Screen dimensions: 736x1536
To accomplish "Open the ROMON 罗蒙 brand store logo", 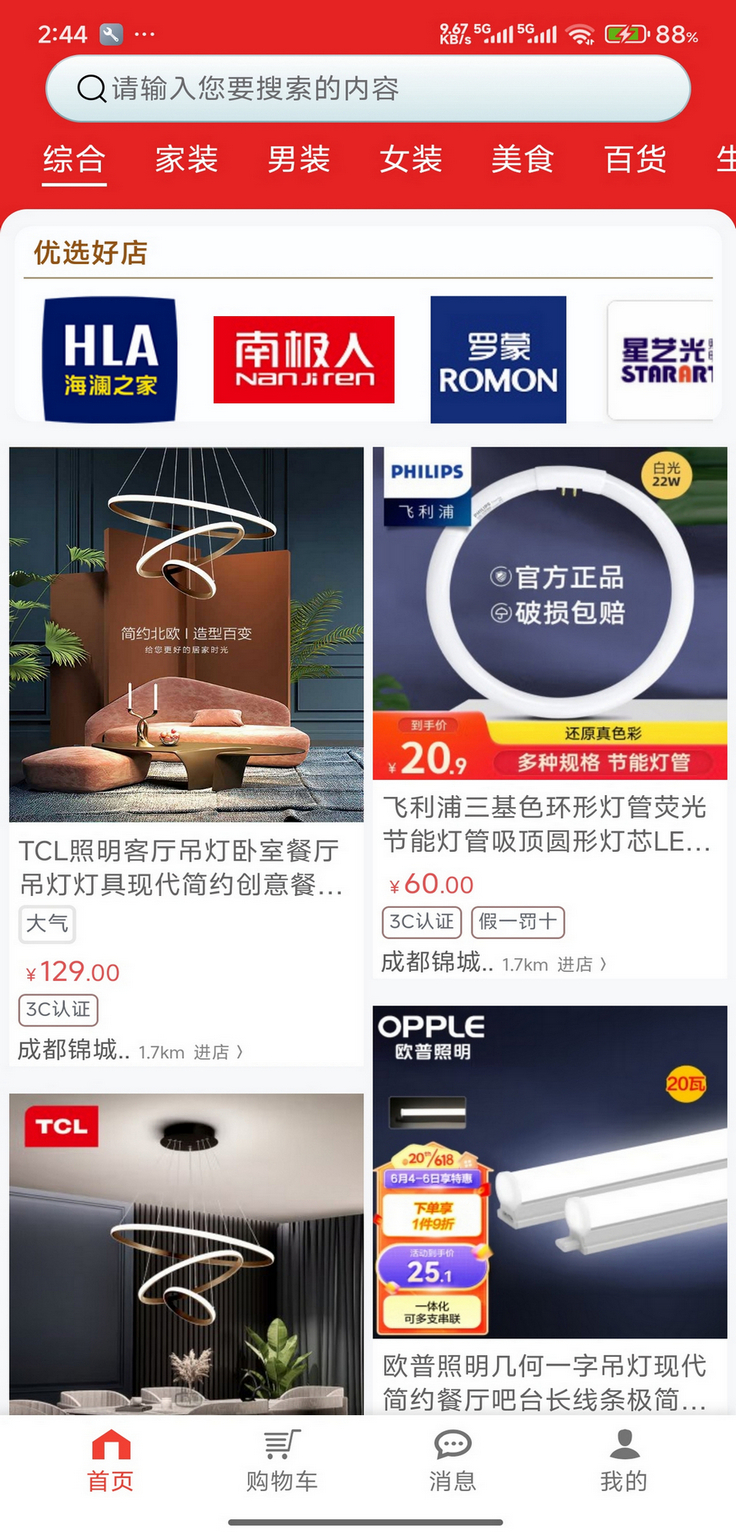I will [498, 359].
